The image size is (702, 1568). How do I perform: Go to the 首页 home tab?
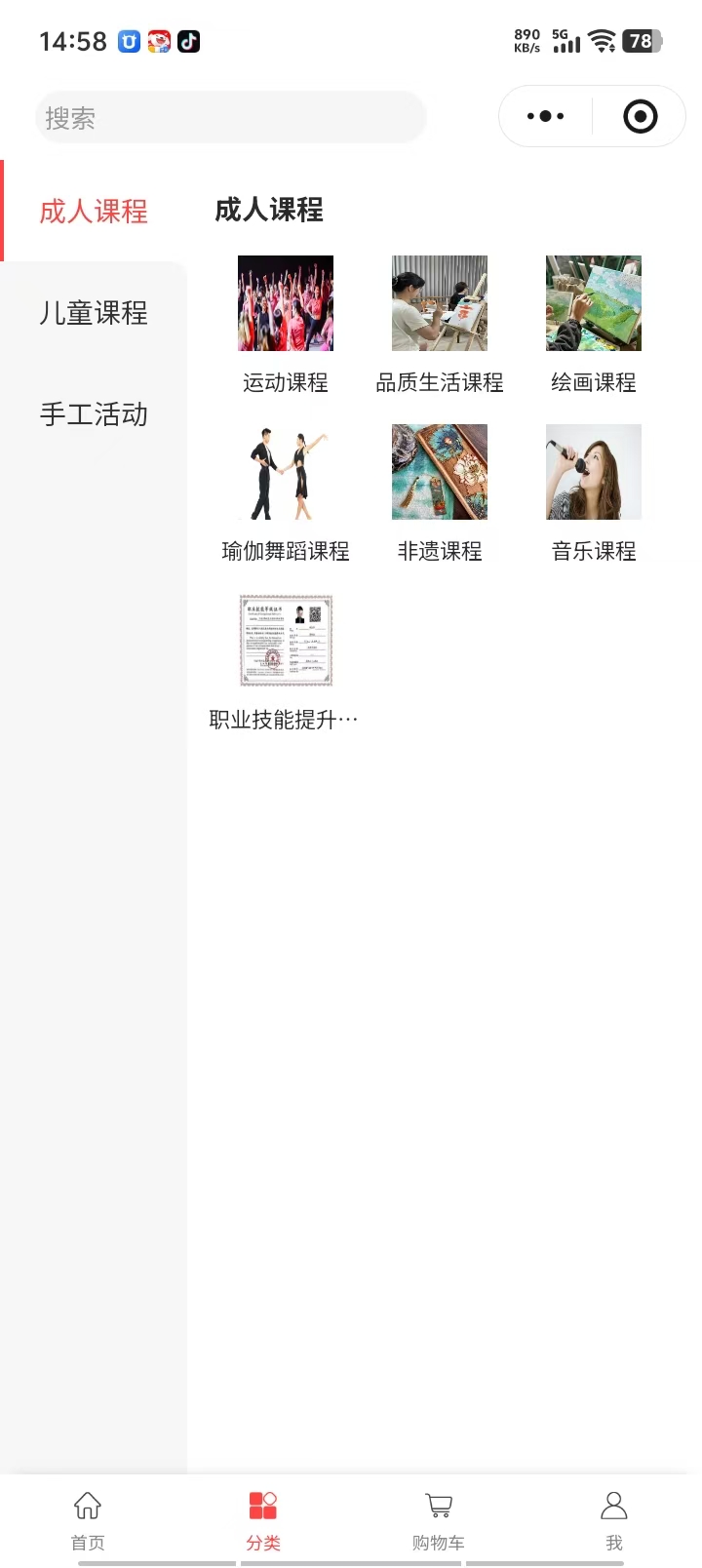point(88,1519)
